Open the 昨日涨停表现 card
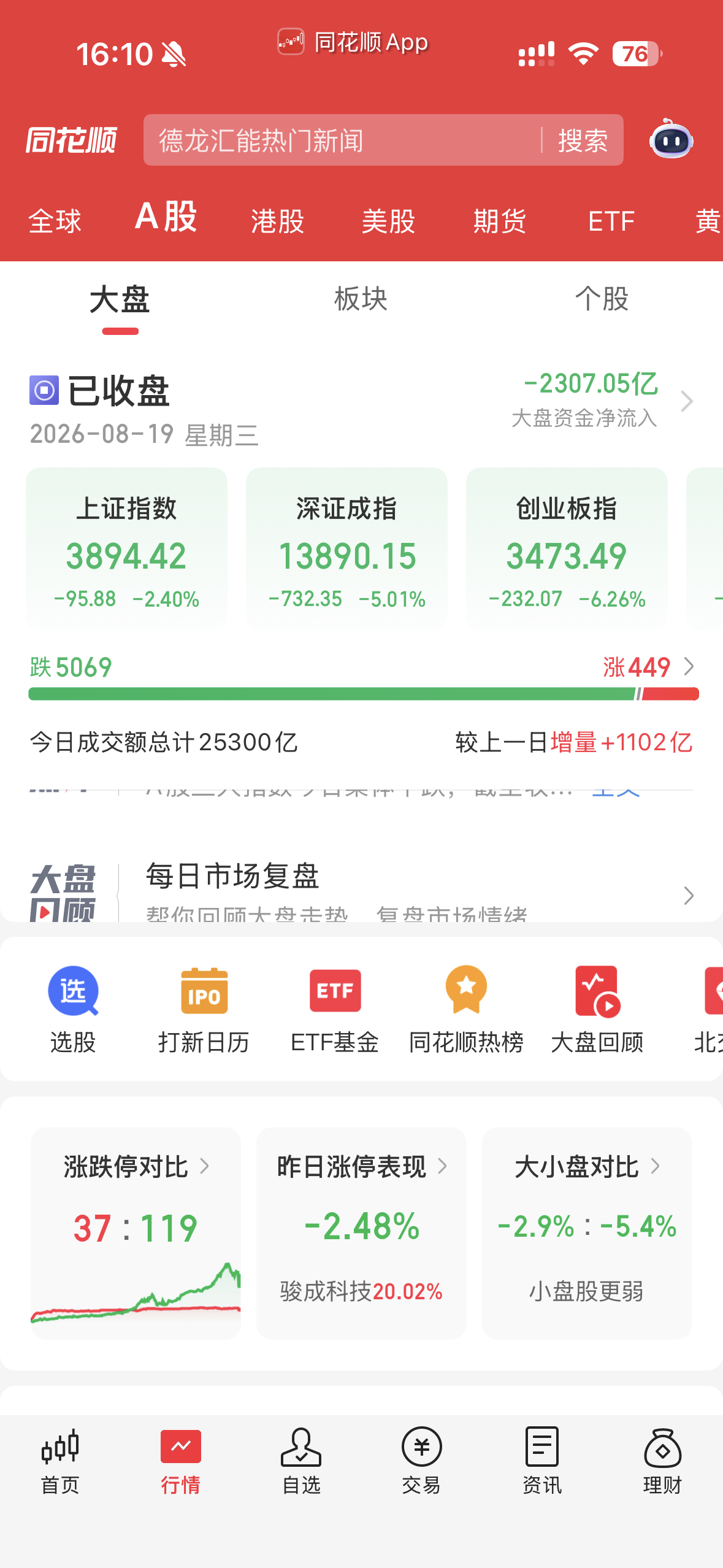Screen dimensions: 723x1568 [x=361, y=1233]
